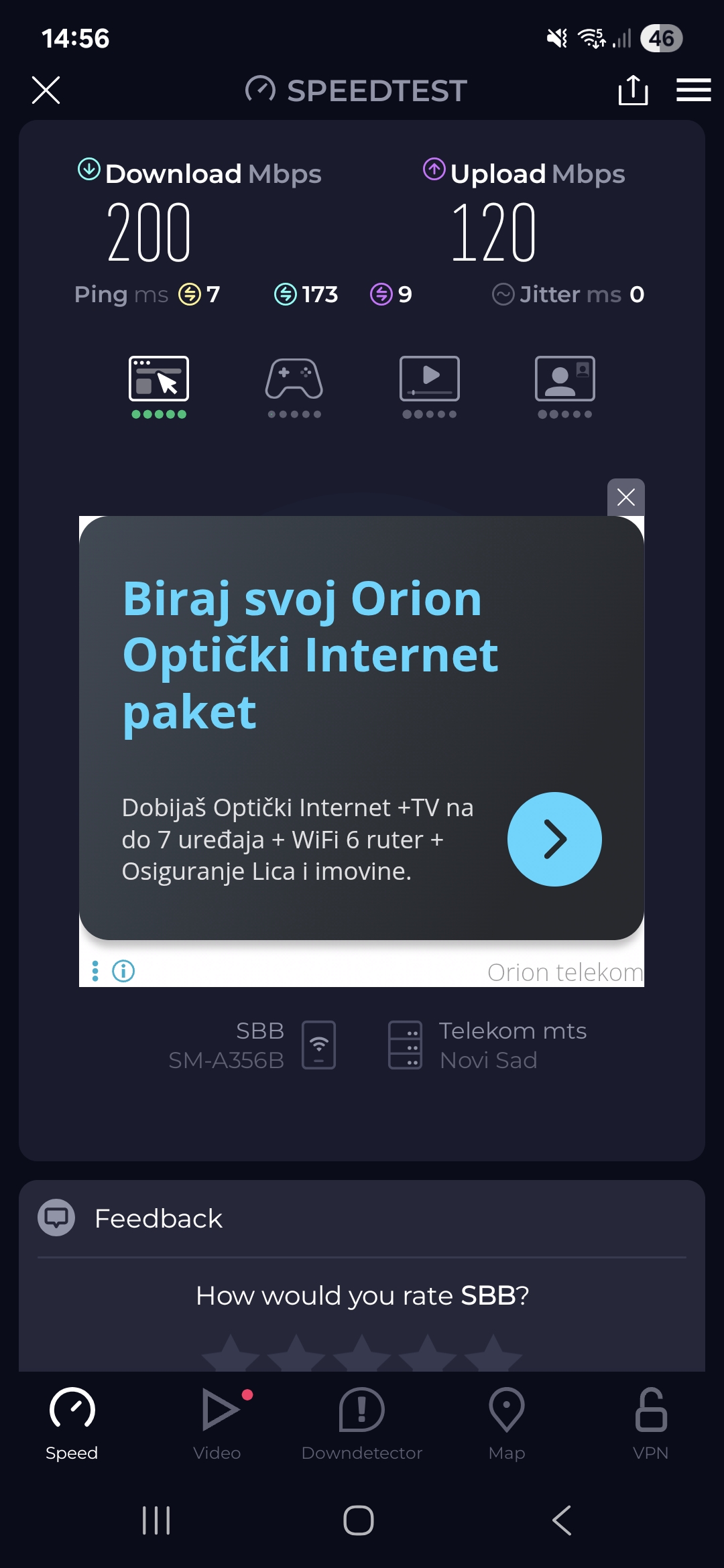
Task: Open the hamburger menu
Action: [x=693, y=90]
